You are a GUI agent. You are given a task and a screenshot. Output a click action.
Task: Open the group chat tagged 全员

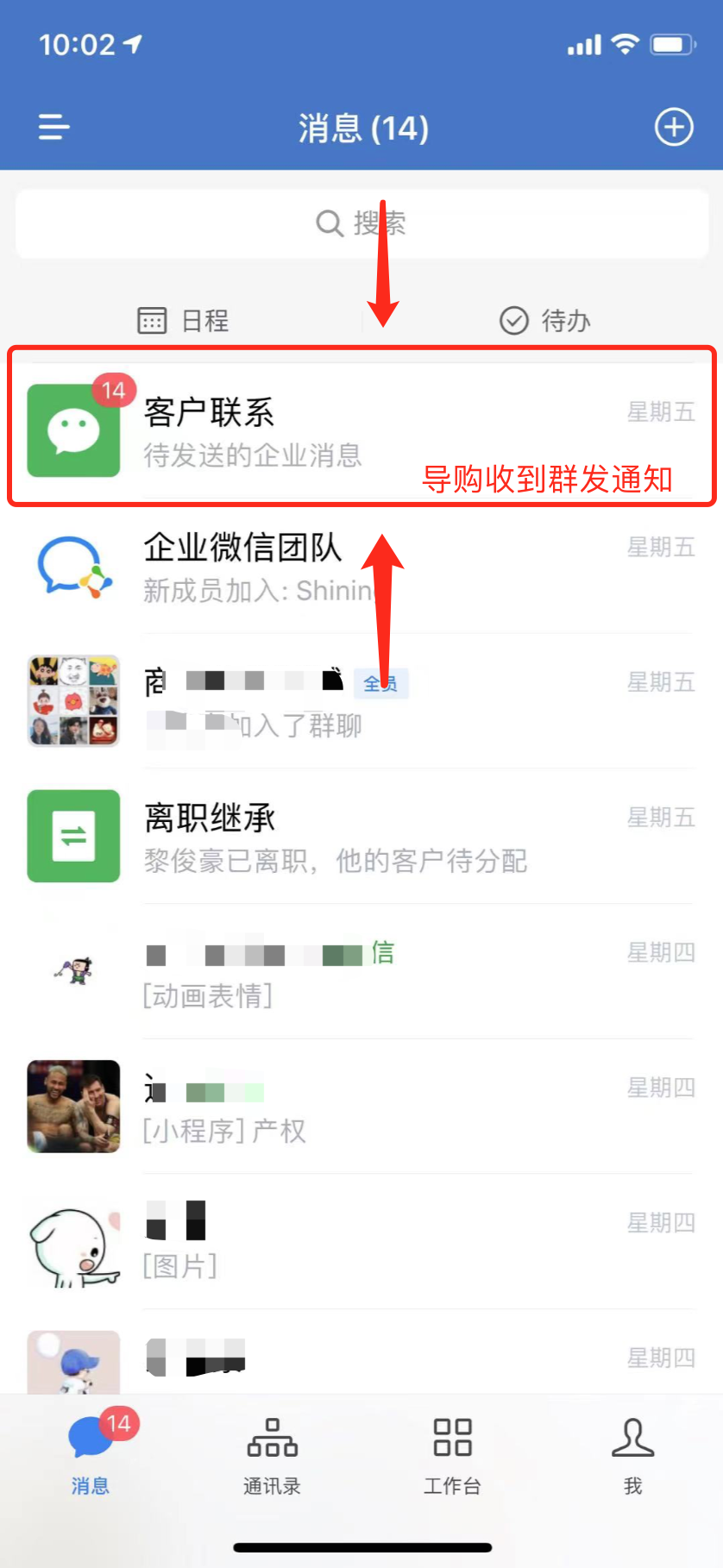pyautogui.click(x=361, y=701)
